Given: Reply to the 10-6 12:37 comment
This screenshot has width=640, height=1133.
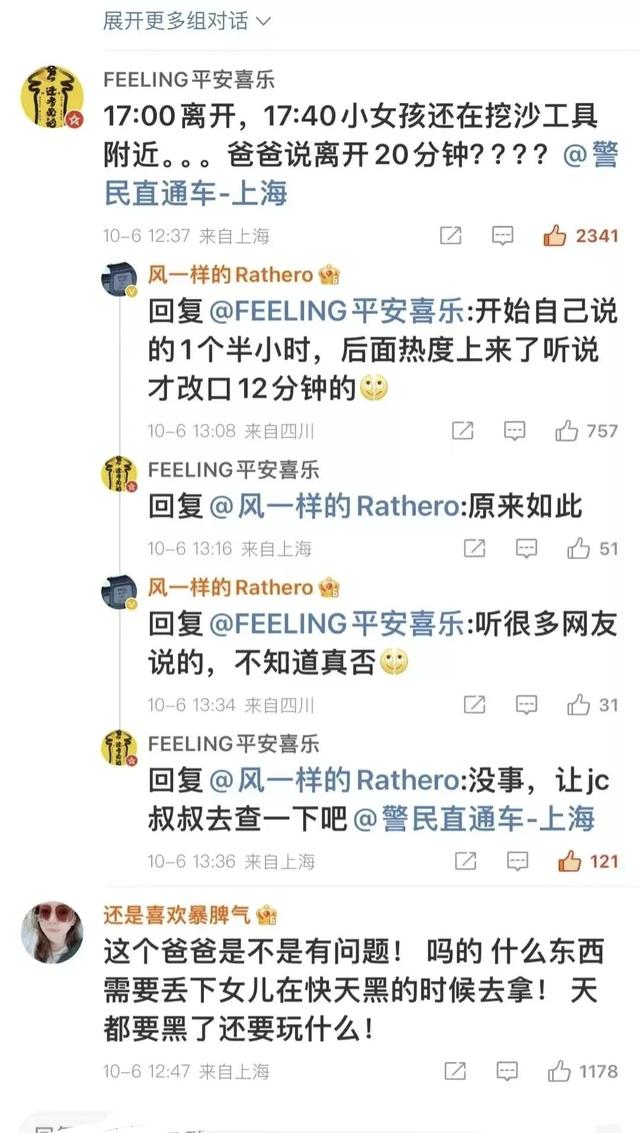Looking at the screenshot, I should pos(502,236).
